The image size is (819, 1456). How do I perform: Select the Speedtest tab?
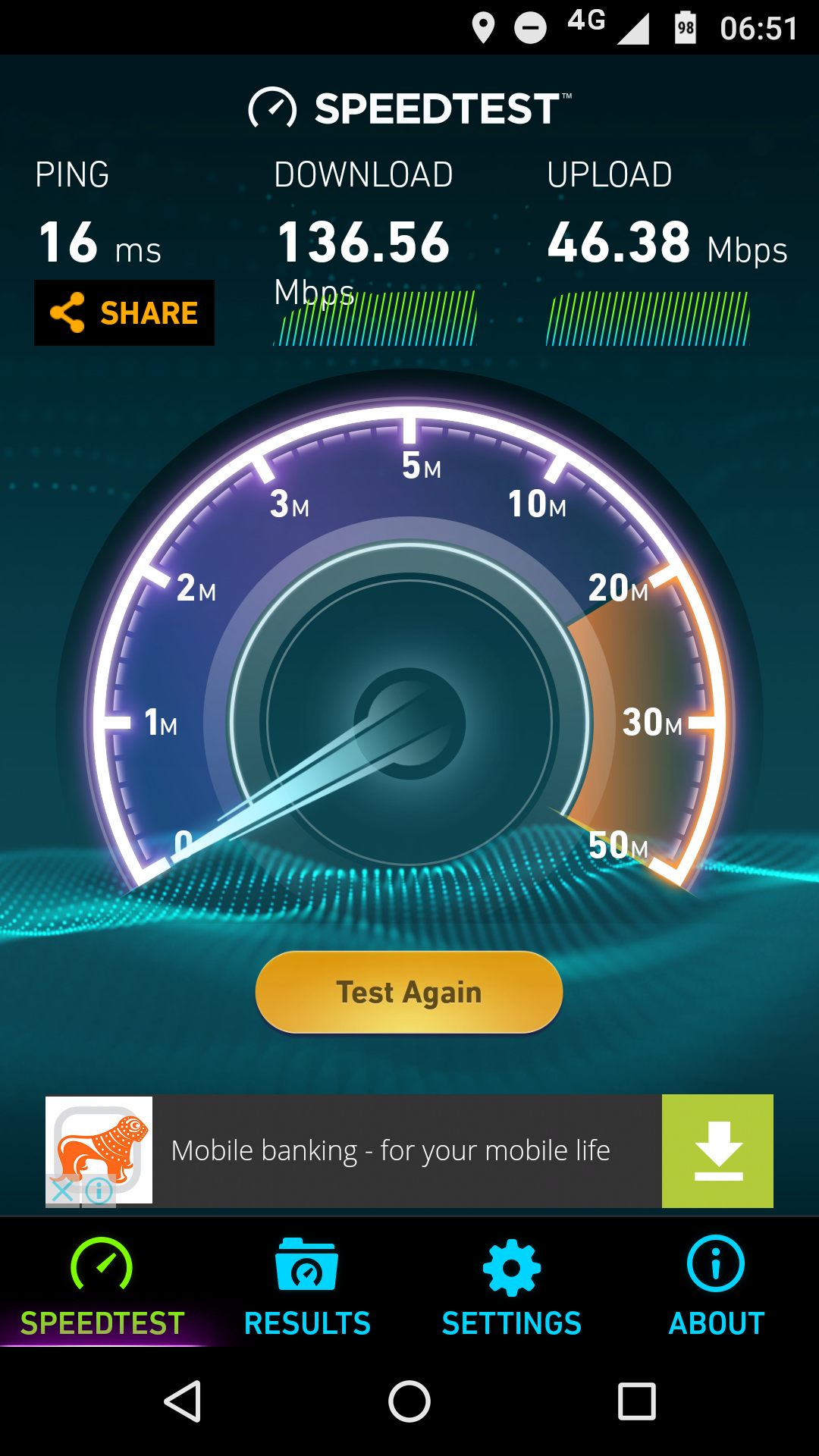pyautogui.click(x=102, y=1286)
